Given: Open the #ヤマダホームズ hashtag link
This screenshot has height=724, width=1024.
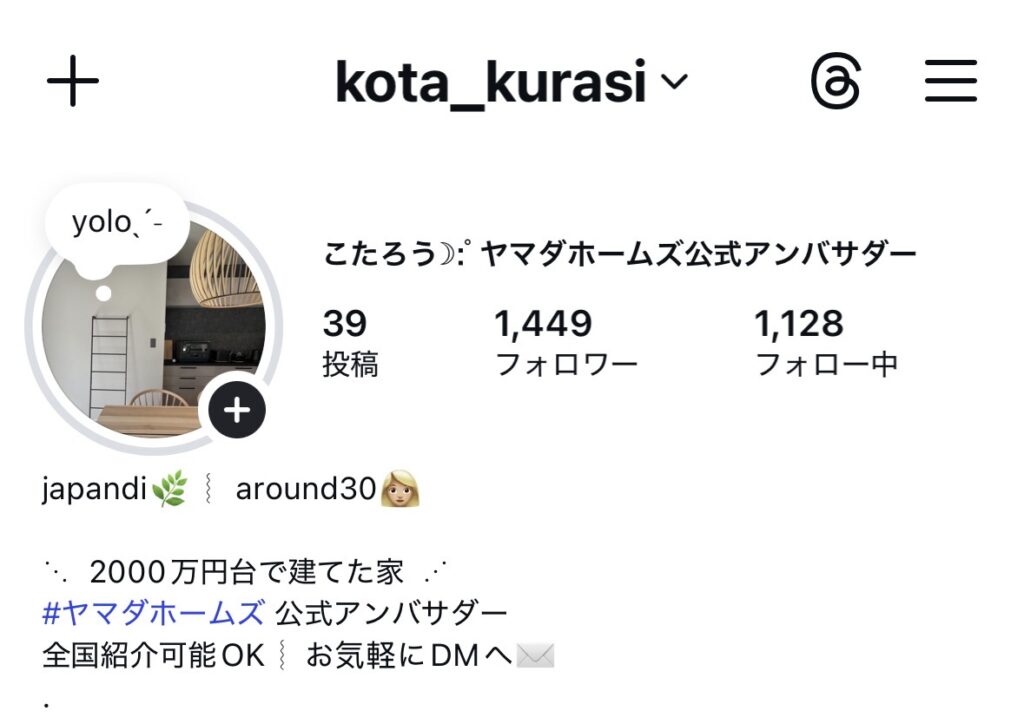Looking at the screenshot, I should point(154,612).
